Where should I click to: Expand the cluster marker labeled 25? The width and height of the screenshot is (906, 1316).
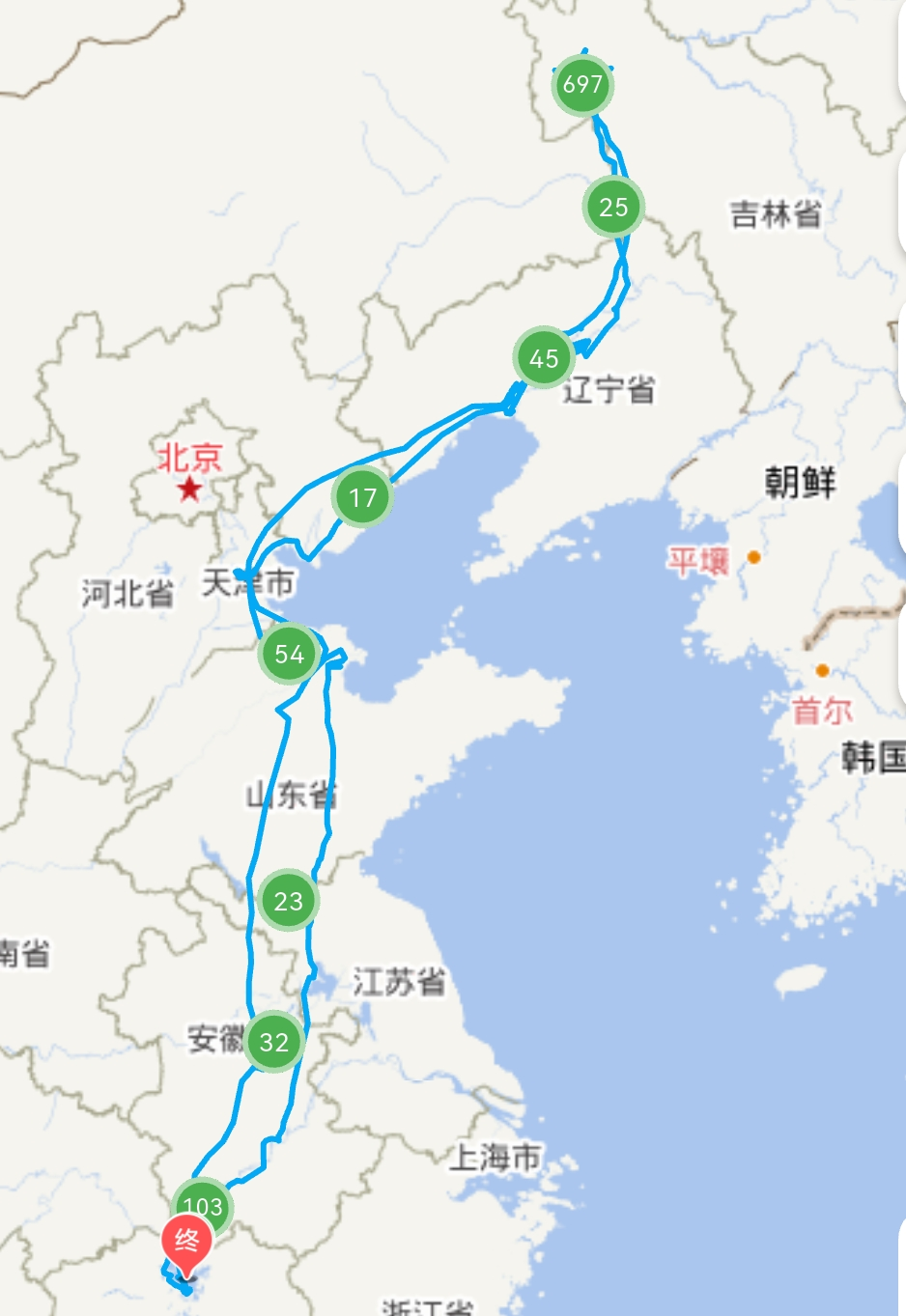[613, 207]
